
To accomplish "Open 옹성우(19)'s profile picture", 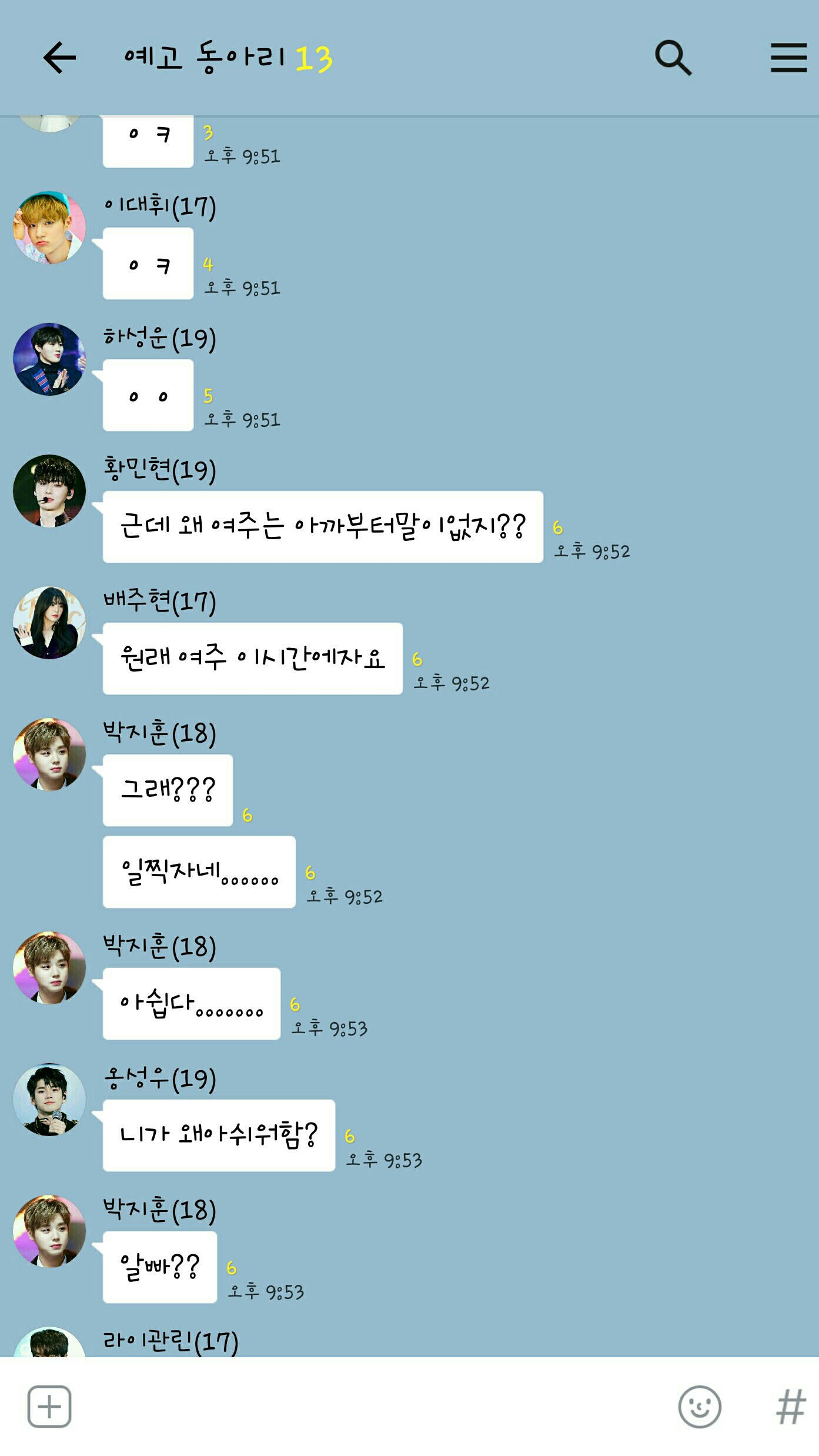I will (49, 1100).
